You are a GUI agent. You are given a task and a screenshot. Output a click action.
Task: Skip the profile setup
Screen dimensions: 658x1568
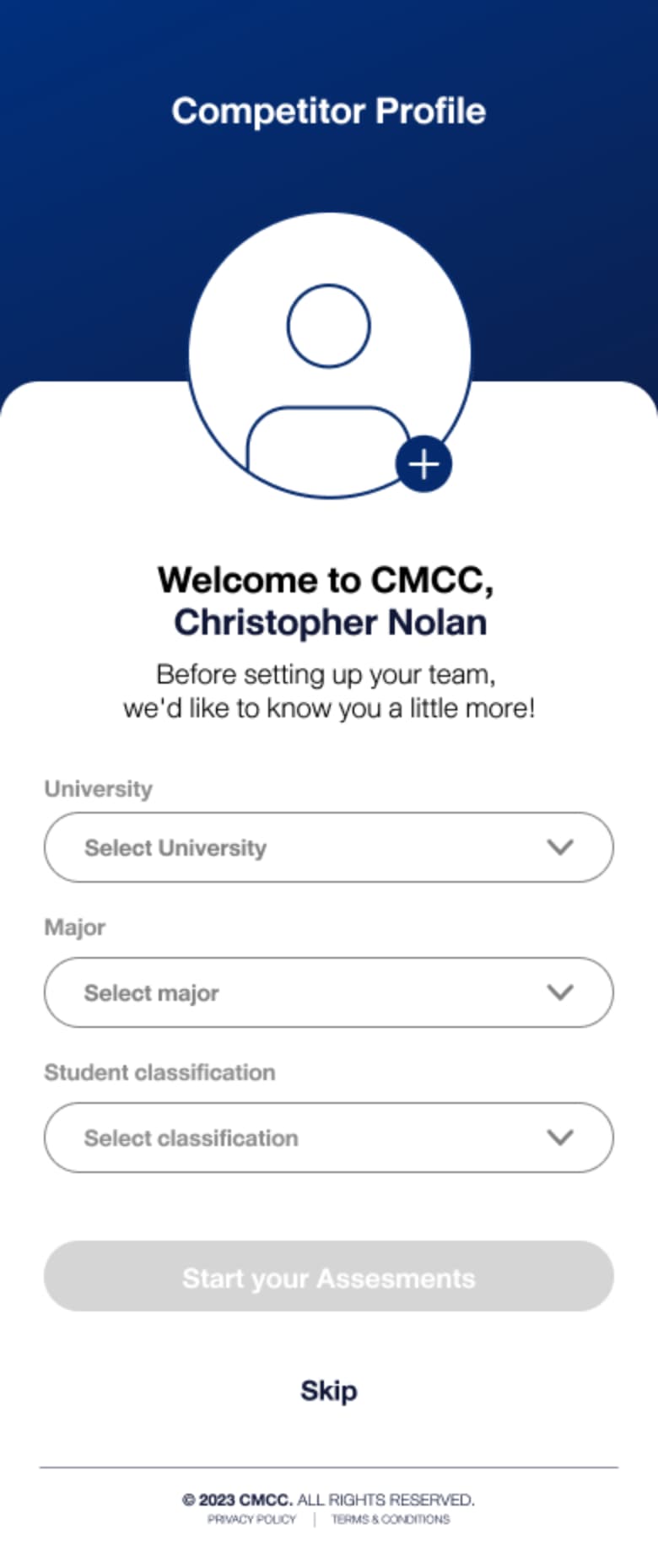(x=329, y=1390)
